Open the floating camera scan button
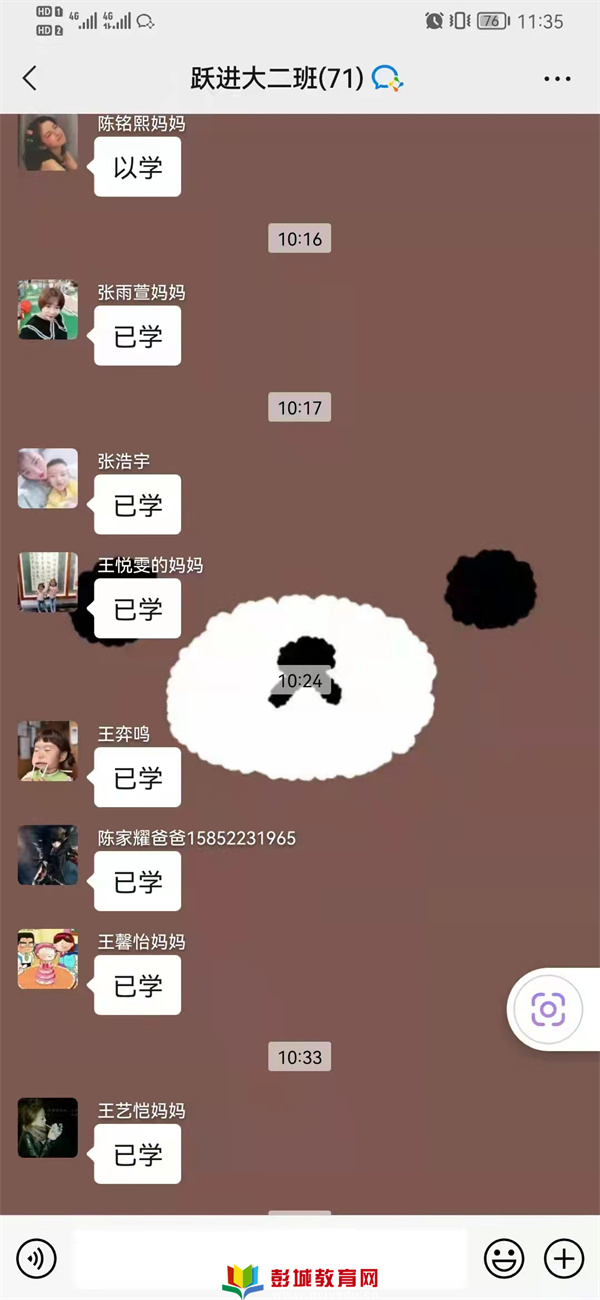The image size is (600, 1300). pyautogui.click(x=548, y=1009)
